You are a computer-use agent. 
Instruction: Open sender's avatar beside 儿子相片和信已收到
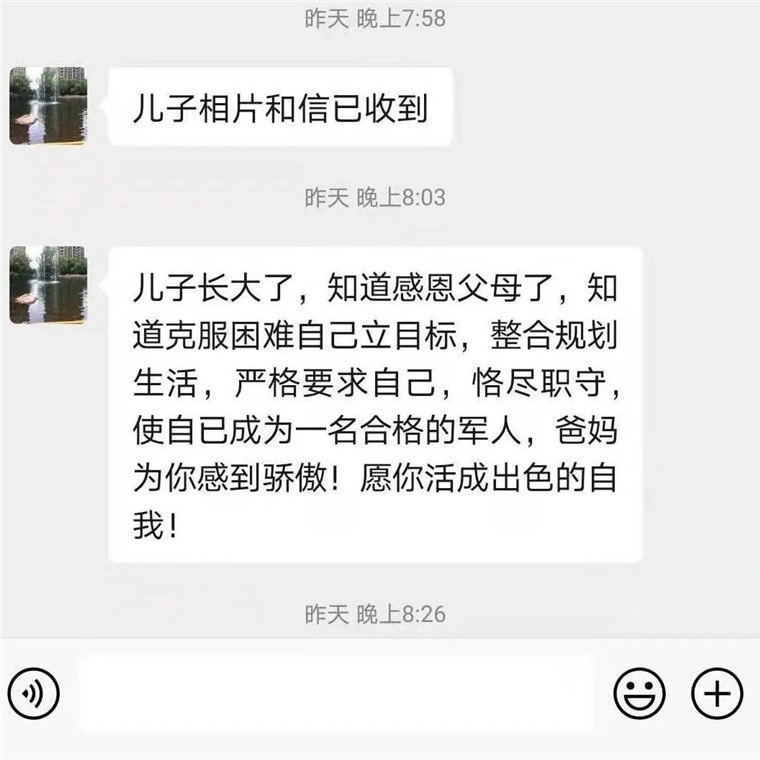(x=48, y=106)
